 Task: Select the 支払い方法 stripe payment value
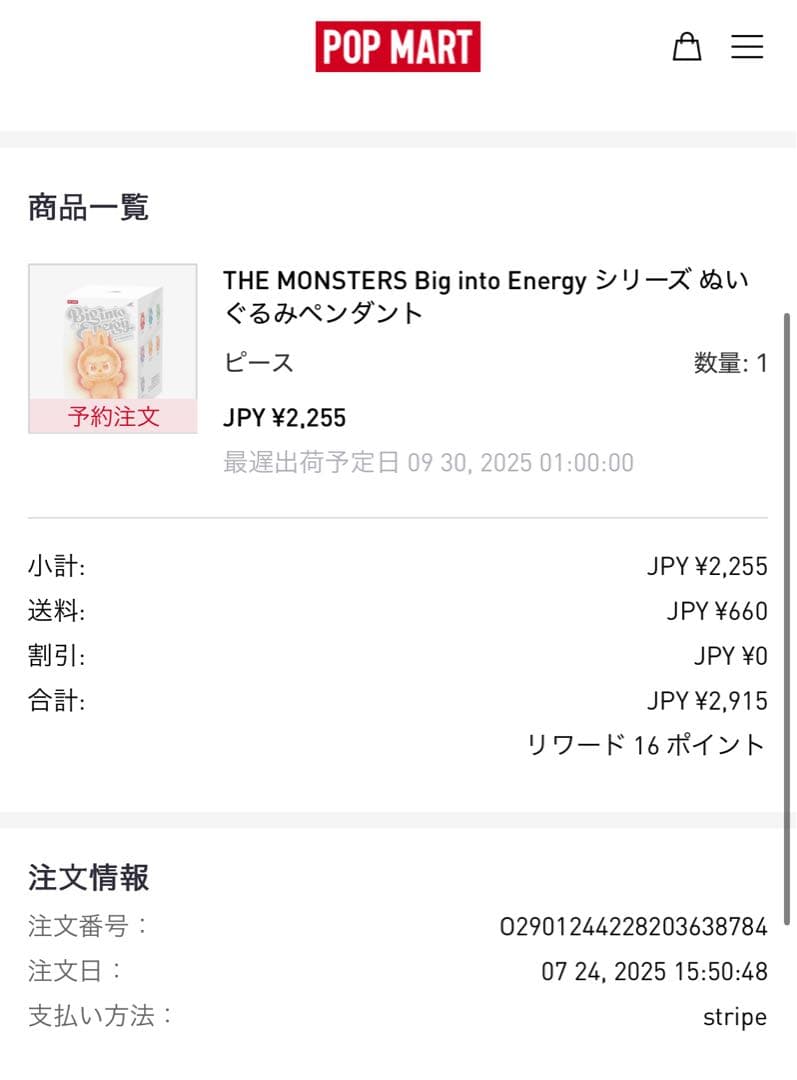(x=734, y=1016)
